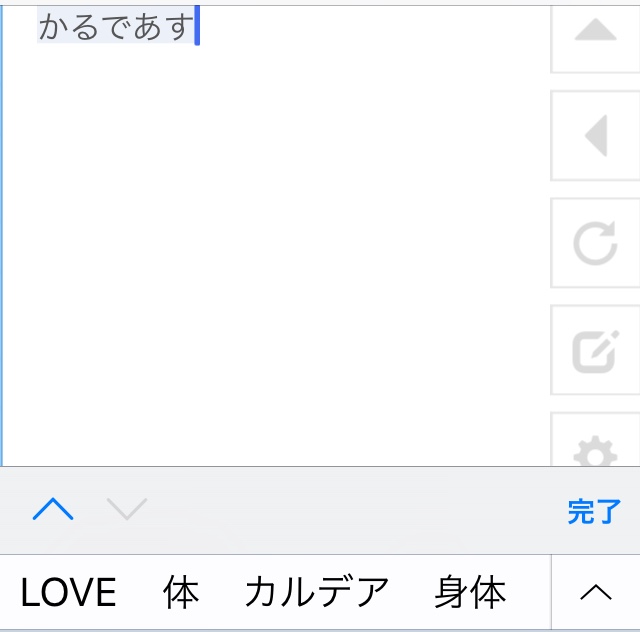640x632 pixels.
Task: Tap the text area with かるであす
Action: point(117,27)
